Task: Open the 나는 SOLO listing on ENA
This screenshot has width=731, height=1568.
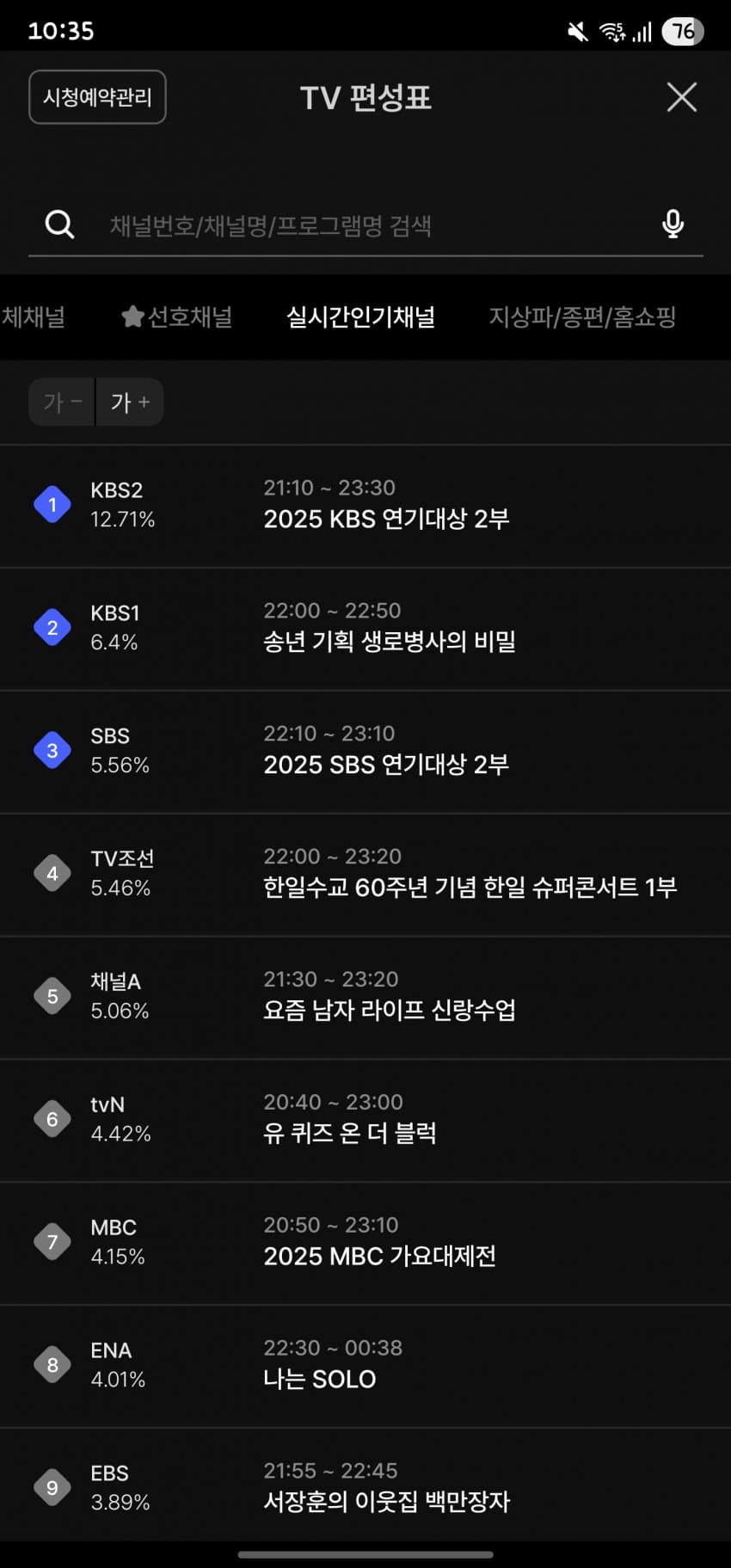Action: tap(319, 1379)
